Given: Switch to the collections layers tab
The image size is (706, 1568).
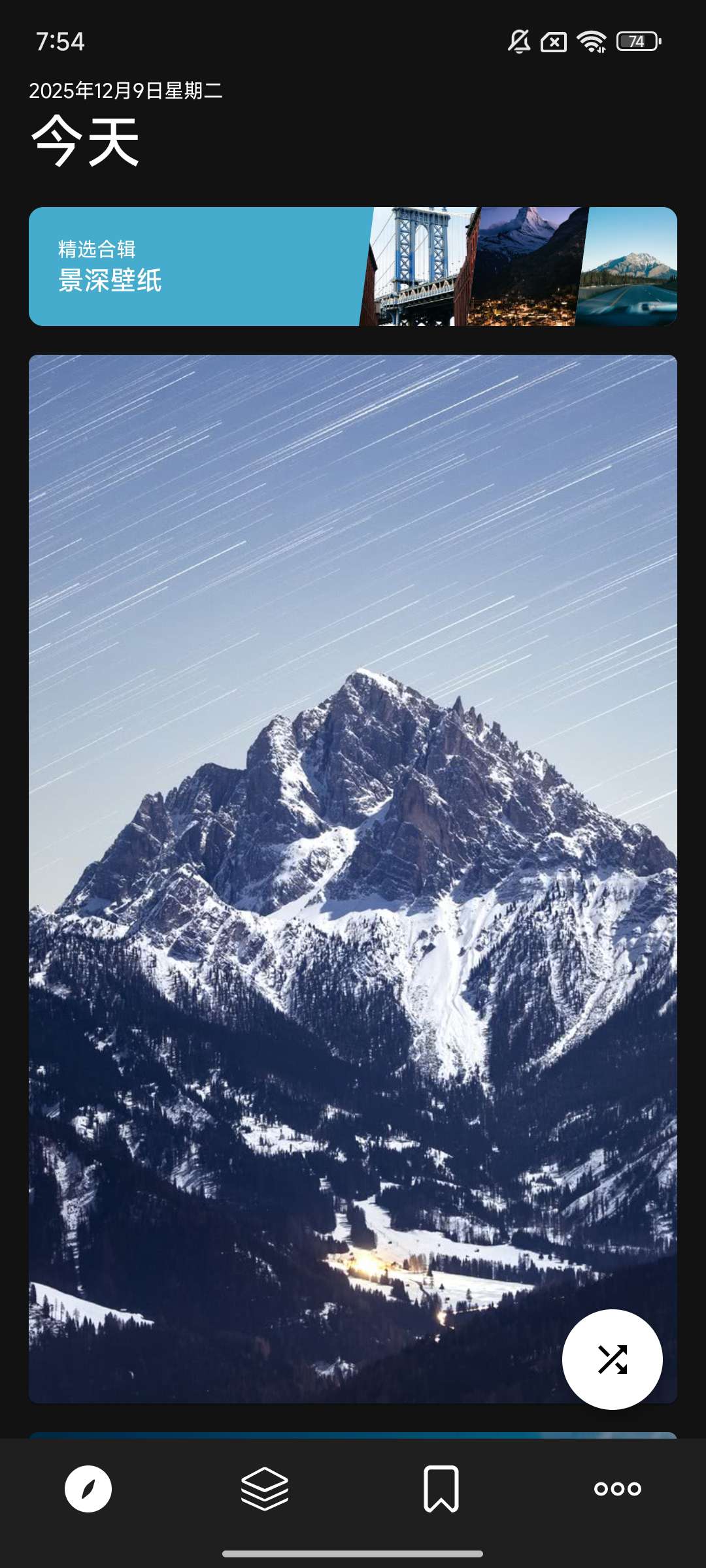Looking at the screenshot, I should [265, 1489].
